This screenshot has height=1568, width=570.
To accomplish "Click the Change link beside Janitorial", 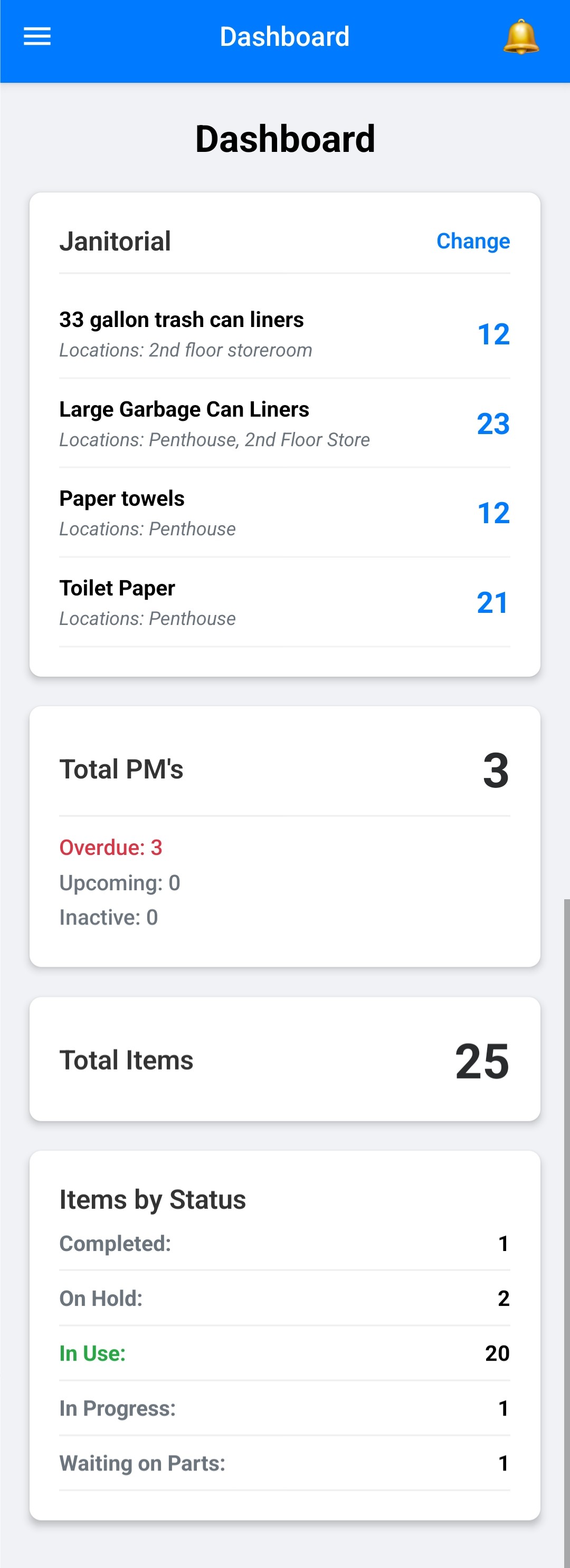I will tap(472, 241).
